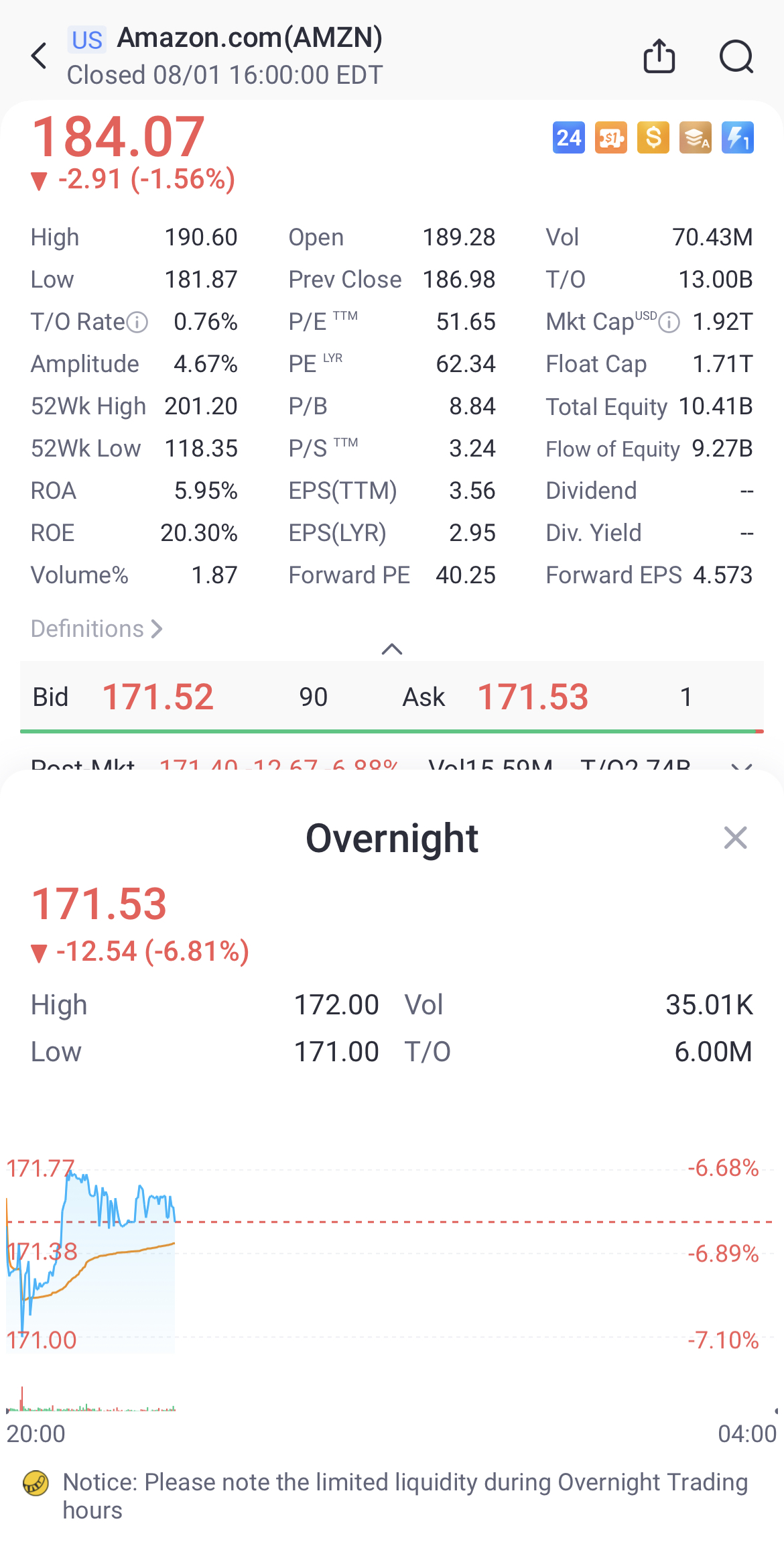Tap the blue 24 badge icon
The image size is (784, 1546).
[x=568, y=138]
